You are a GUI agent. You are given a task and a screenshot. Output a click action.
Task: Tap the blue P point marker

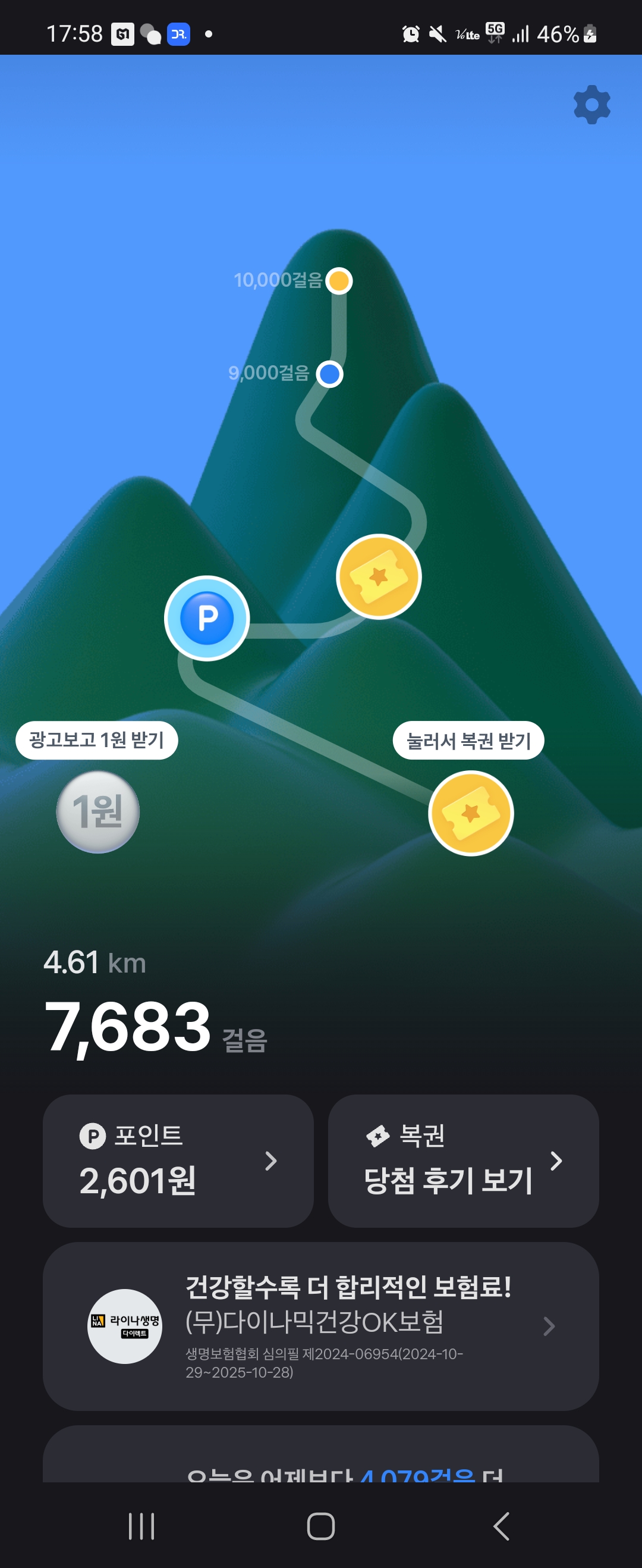point(207,618)
